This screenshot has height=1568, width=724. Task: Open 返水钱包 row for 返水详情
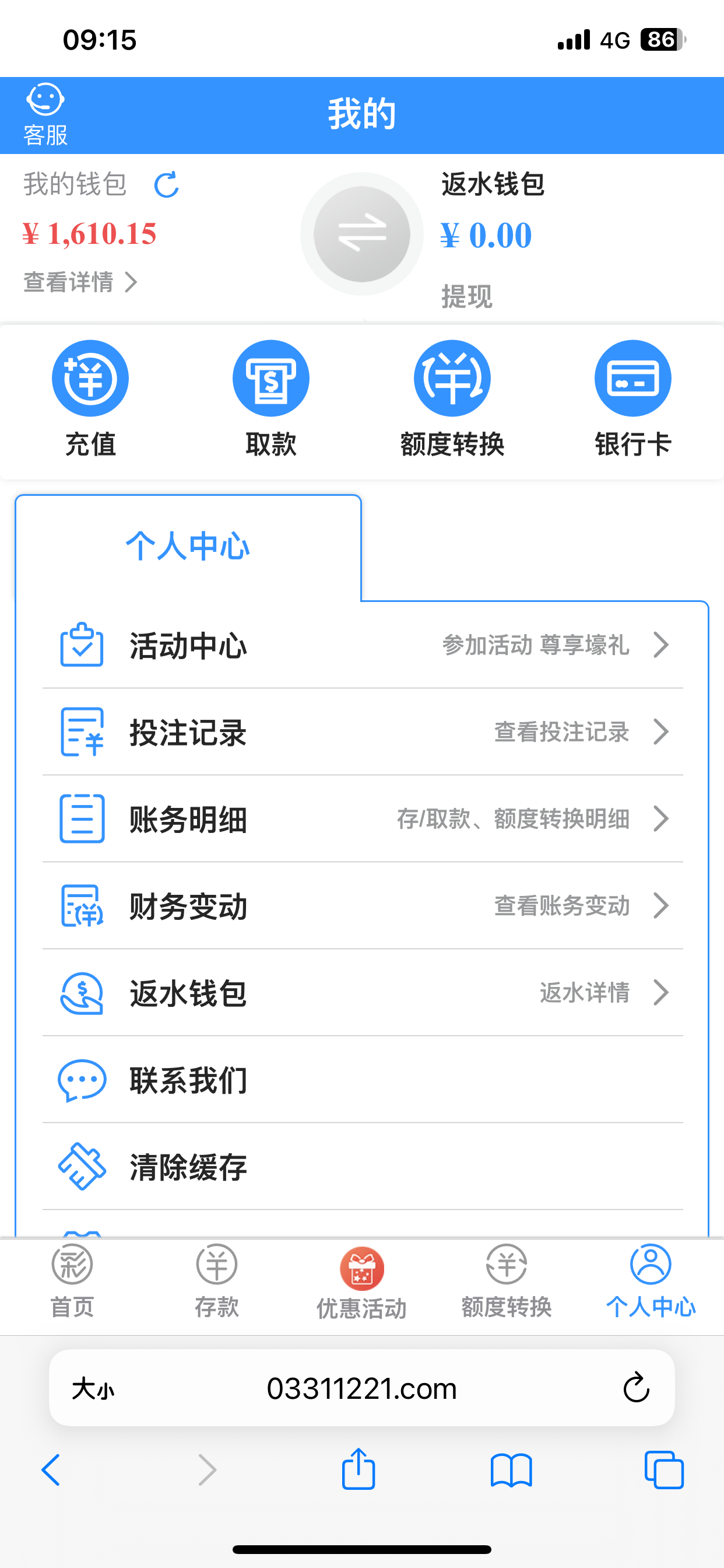[363, 993]
